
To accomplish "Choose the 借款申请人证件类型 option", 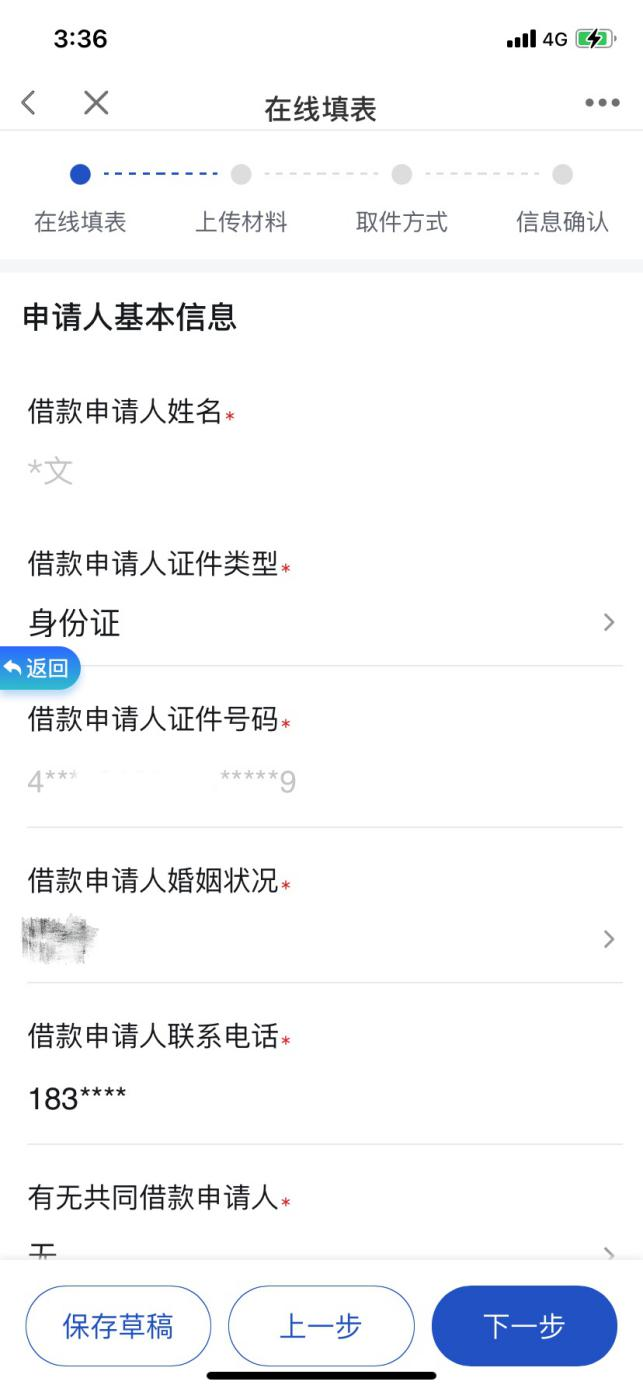I will click(320, 623).
